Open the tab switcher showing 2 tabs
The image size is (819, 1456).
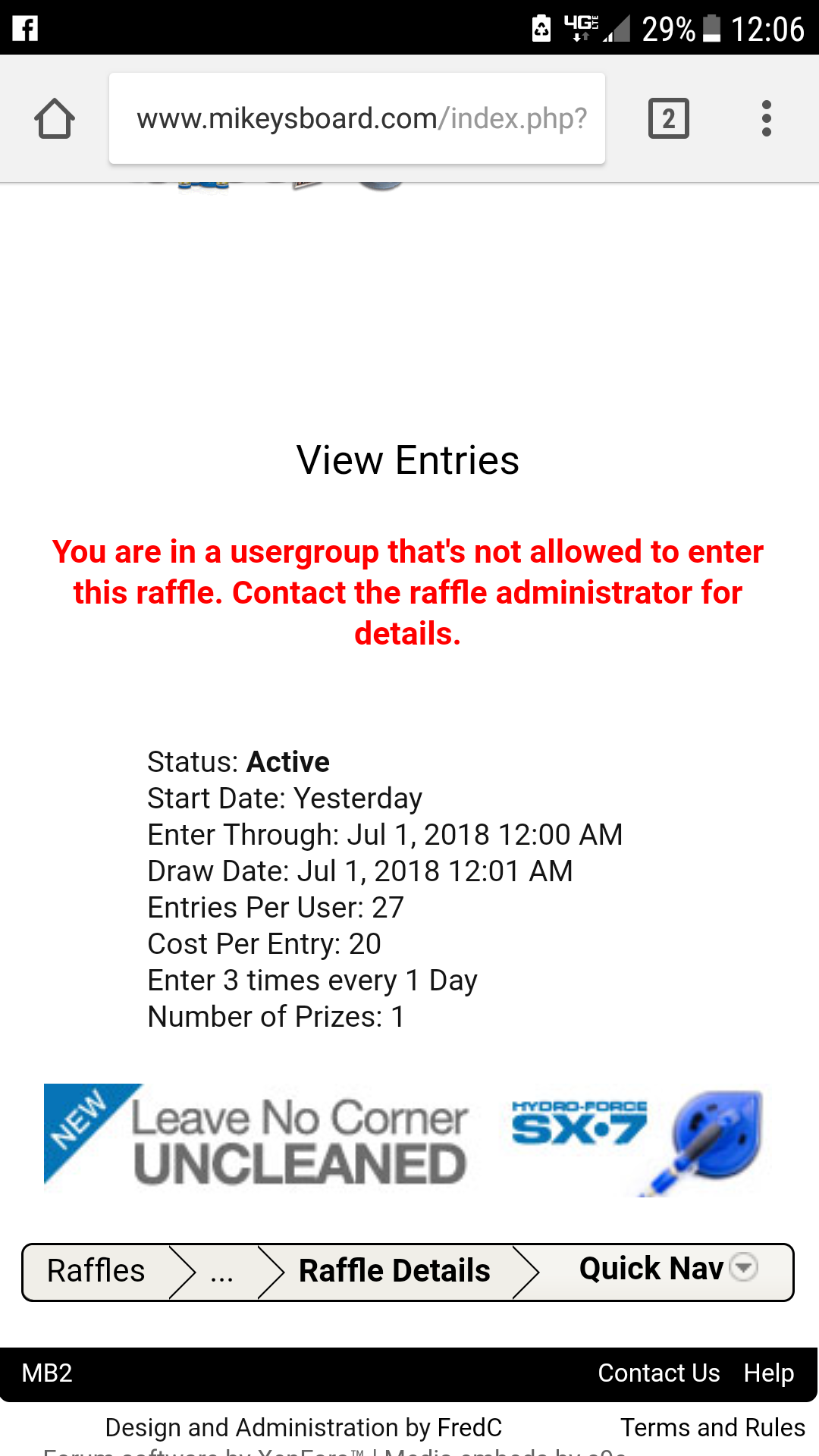tap(668, 119)
